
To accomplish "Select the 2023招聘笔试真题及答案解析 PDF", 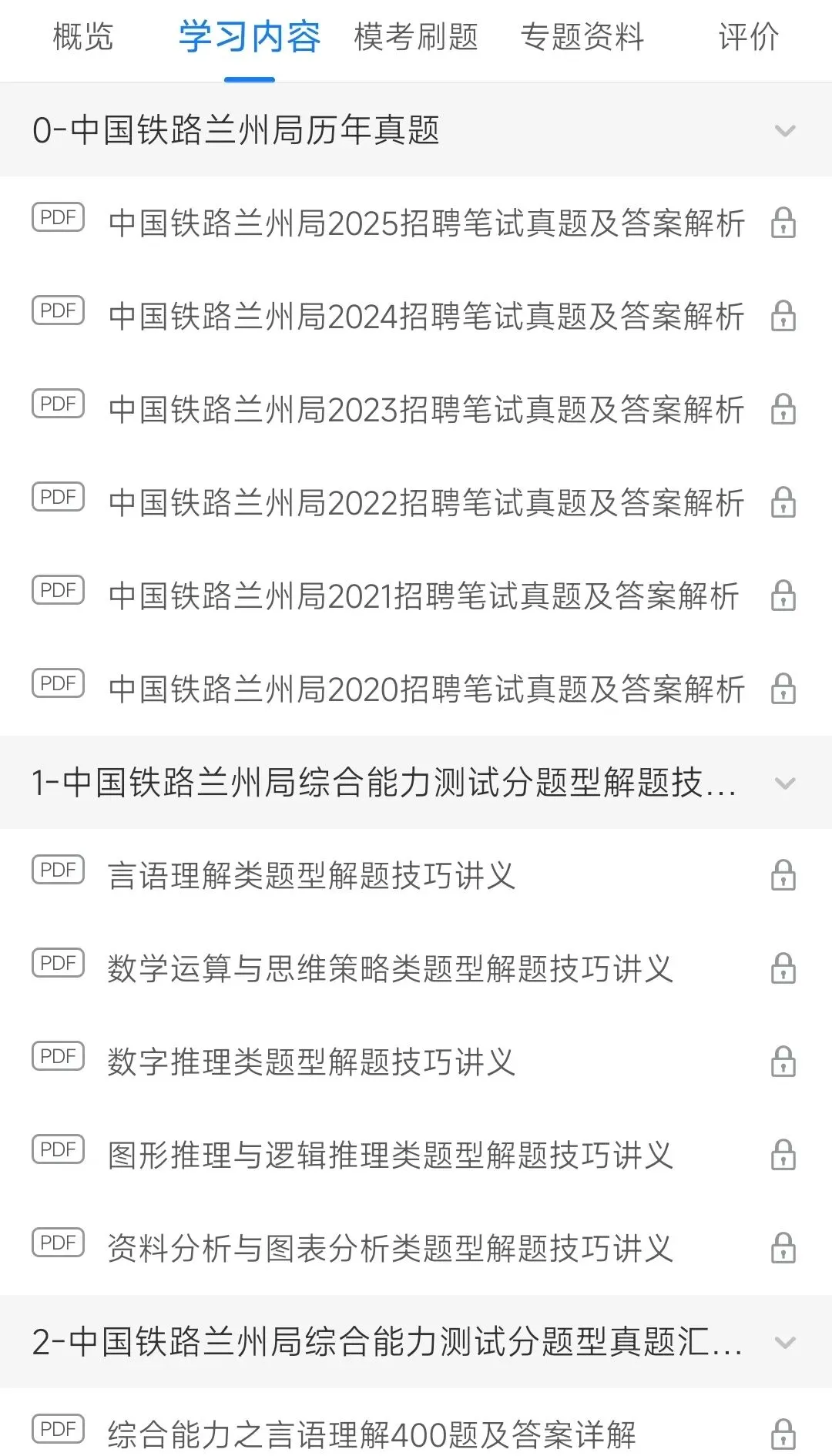I will pyautogui.click(x=416, y=410).
